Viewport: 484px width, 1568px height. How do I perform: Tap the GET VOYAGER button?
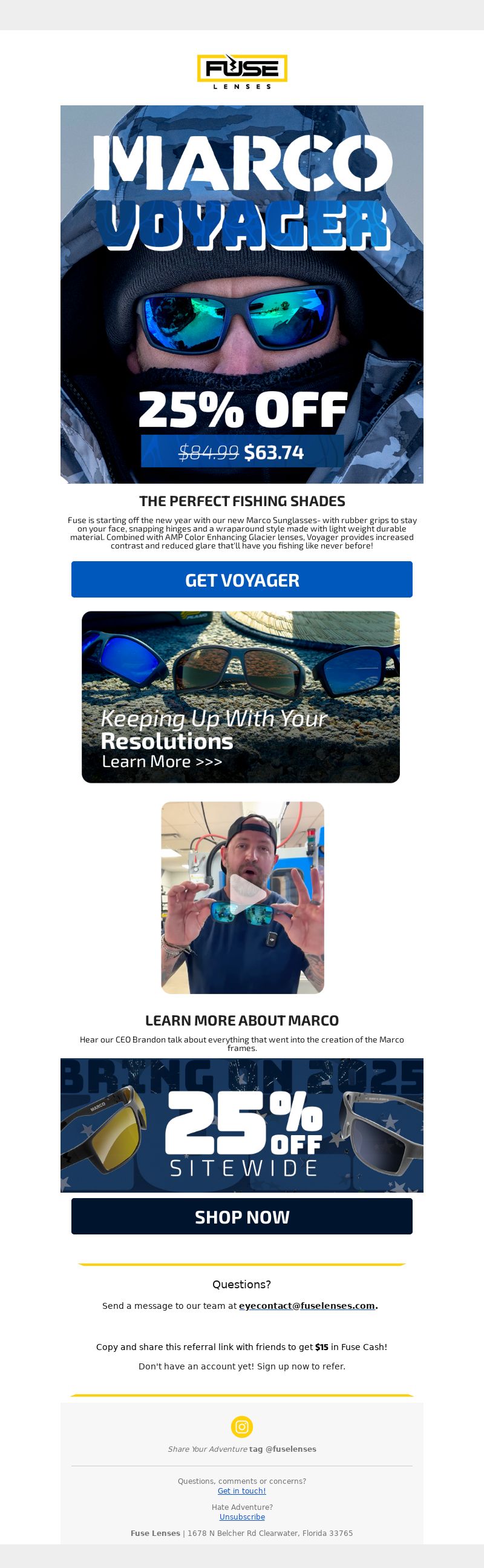[241, 579]
